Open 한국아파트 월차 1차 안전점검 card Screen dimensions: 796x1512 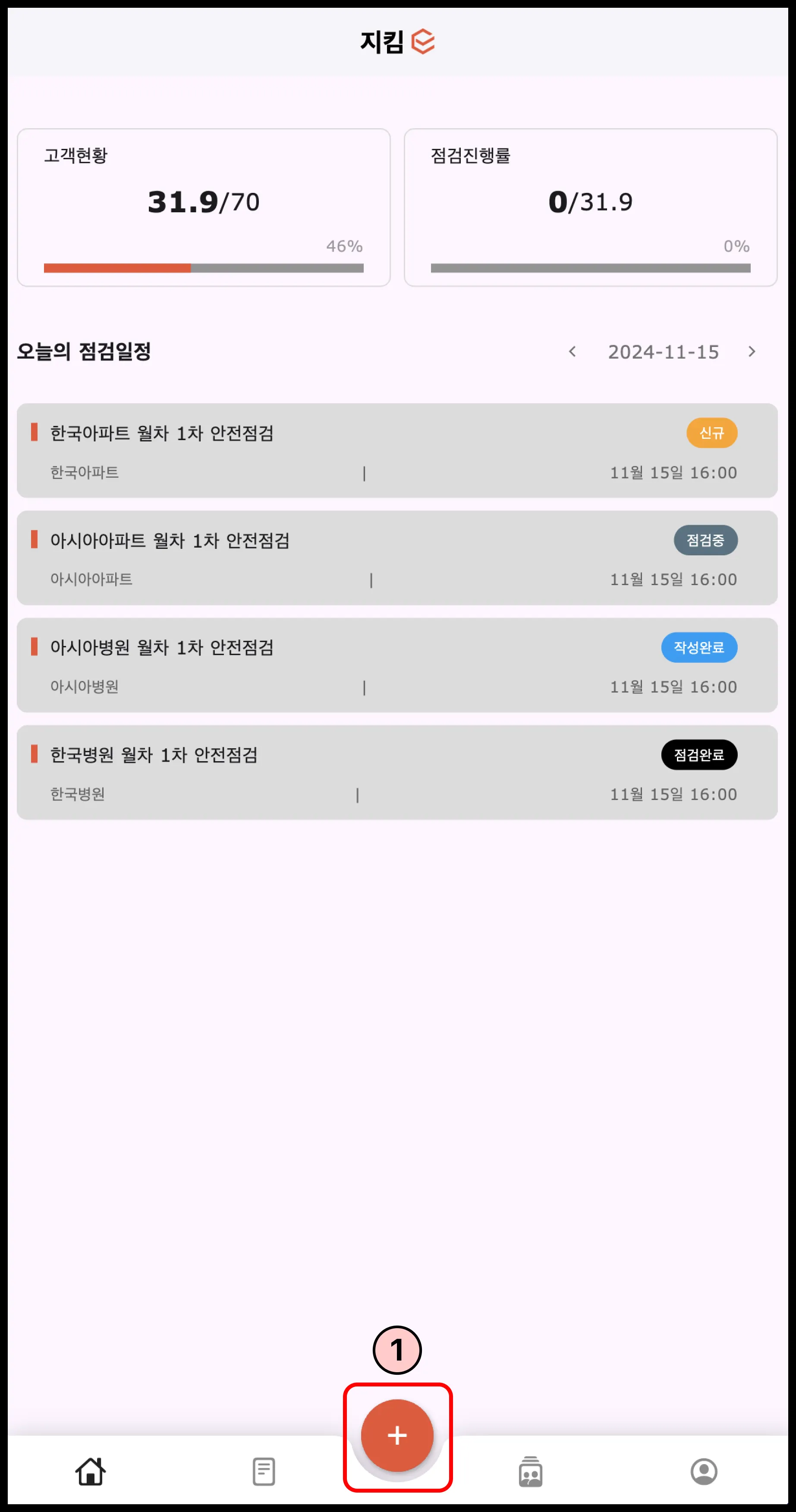[x=397, y=450]
